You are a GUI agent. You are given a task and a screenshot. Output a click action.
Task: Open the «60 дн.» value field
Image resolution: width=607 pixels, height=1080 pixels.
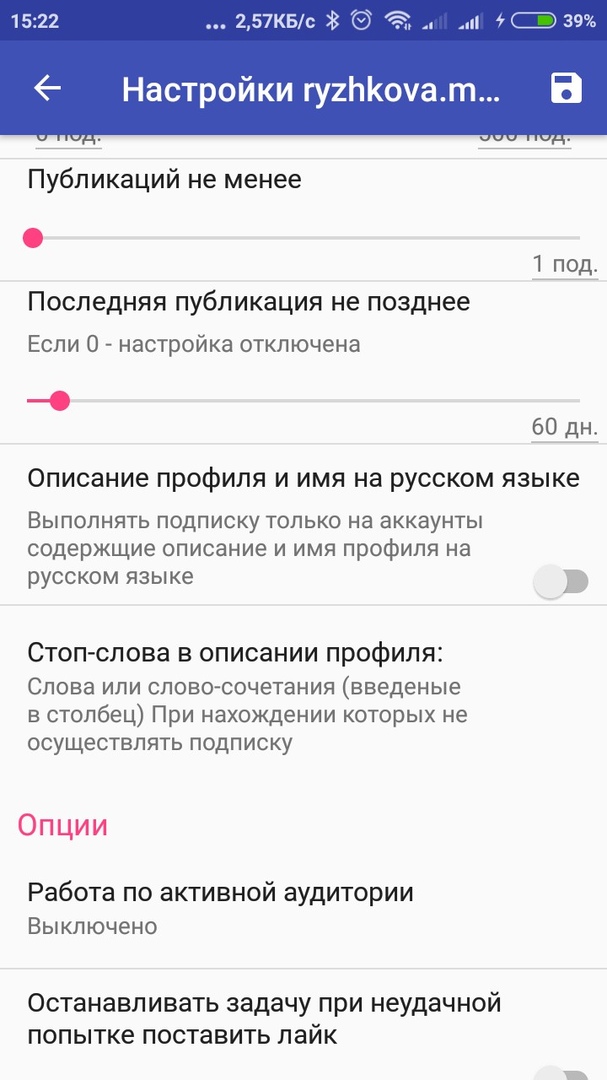point(564,427)
